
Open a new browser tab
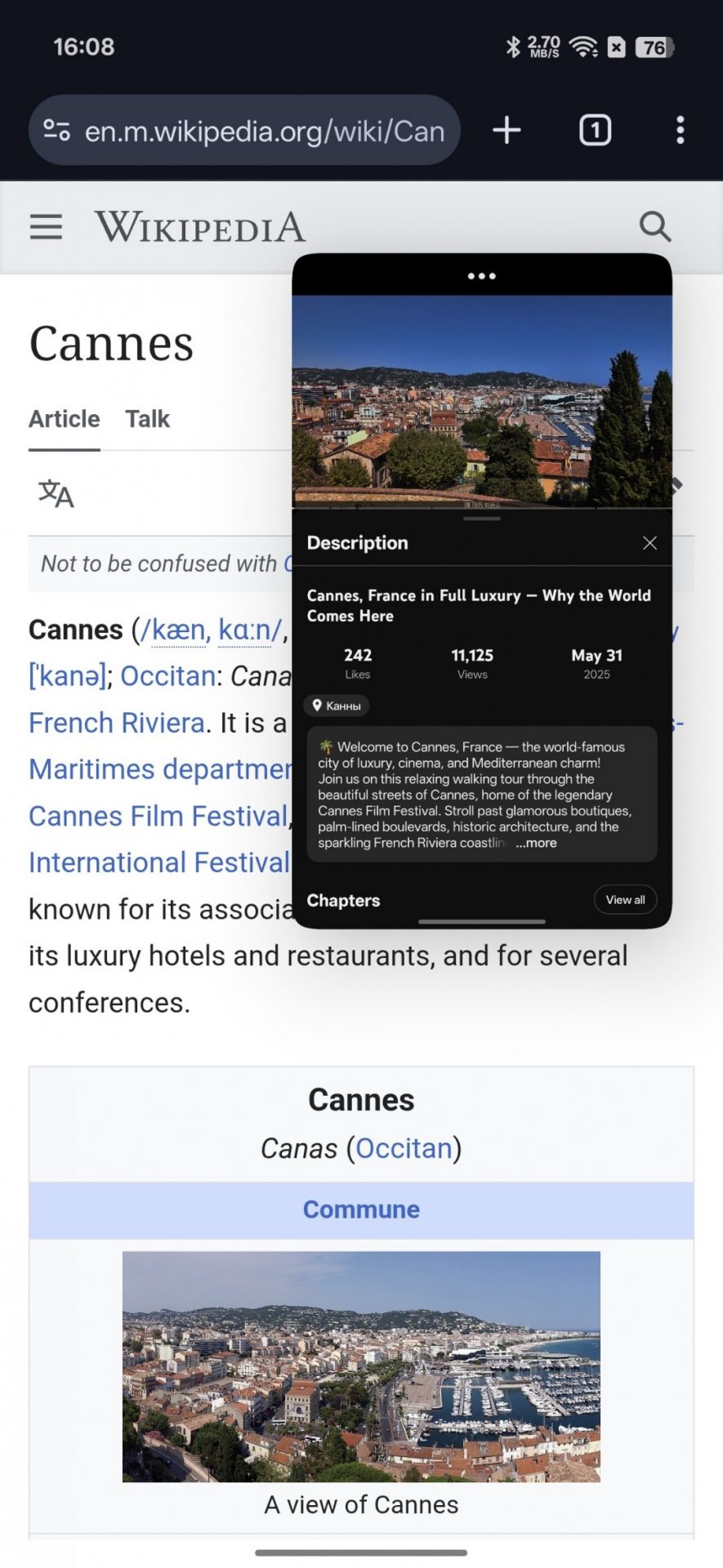[507, 130]
